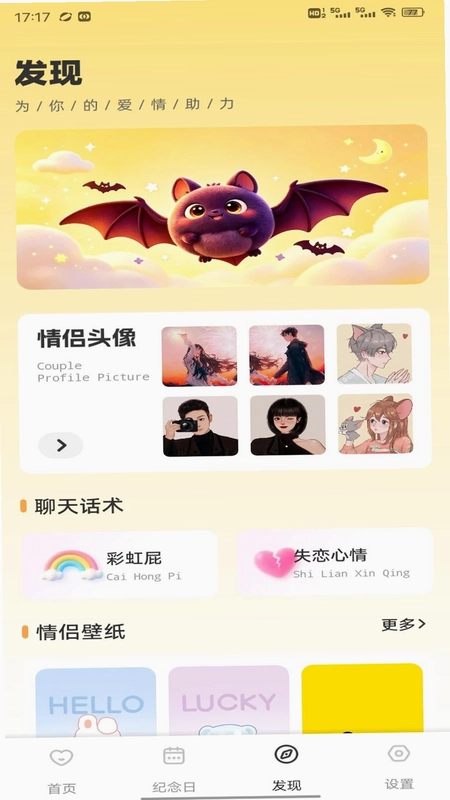450x800 pixels.
Task: Open the yellow wallpaper tile
Action: tap(362, 698)
